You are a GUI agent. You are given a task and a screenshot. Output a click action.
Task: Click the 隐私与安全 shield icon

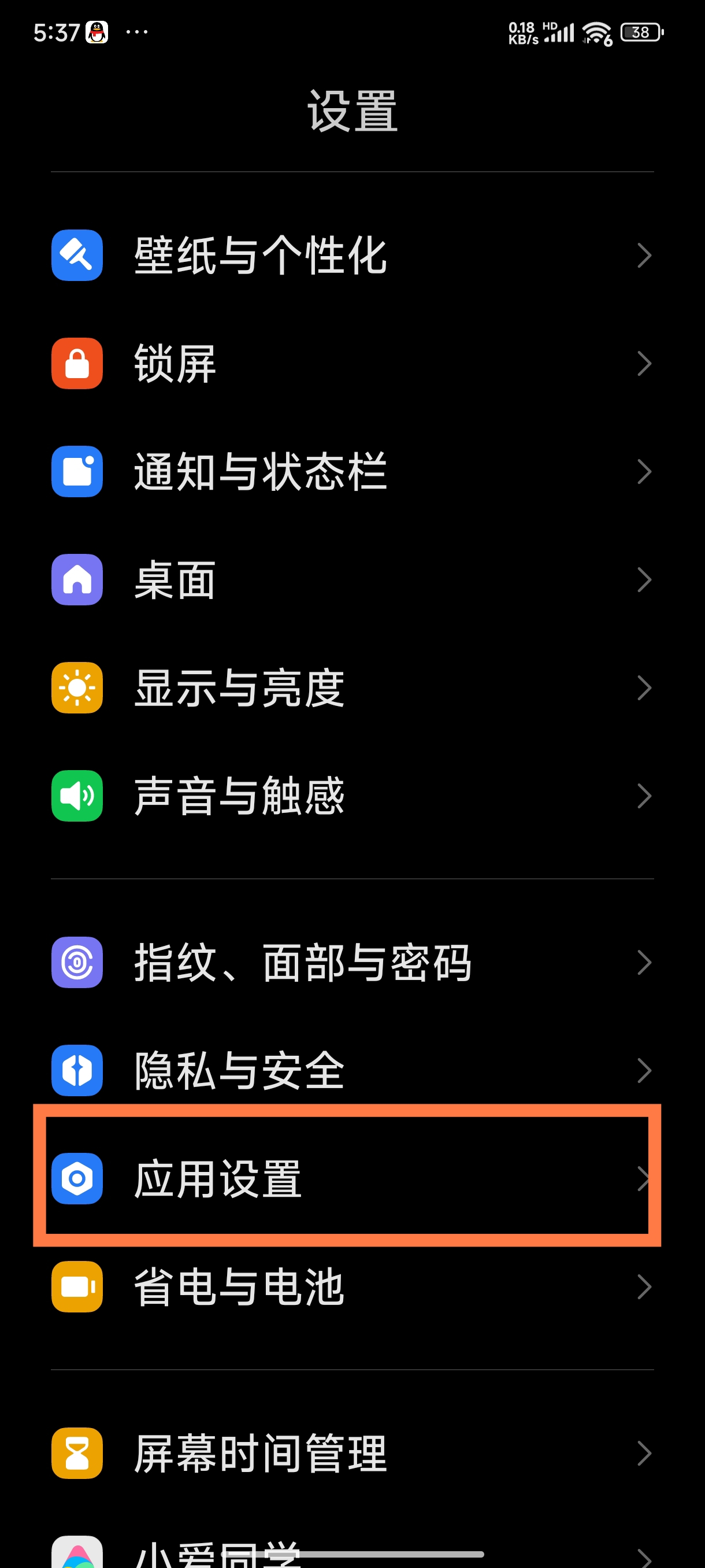click(x=77, y=1071)
